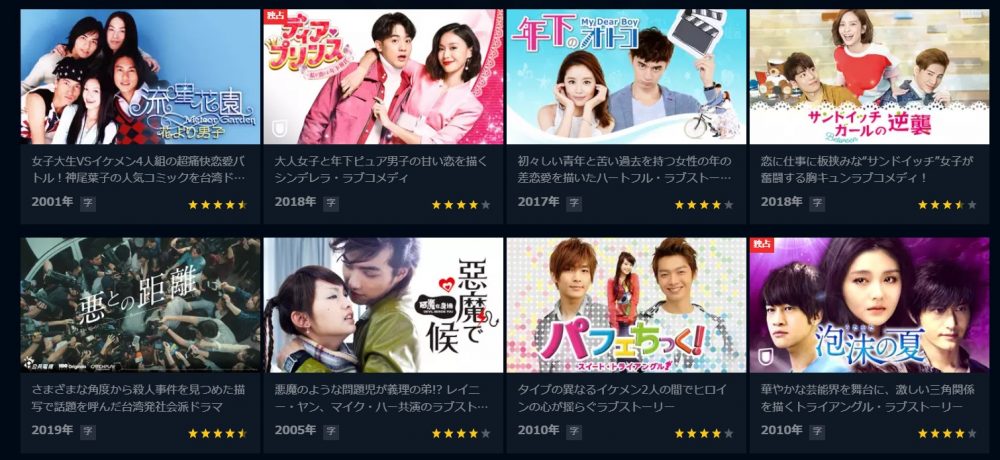This screenshot has width=1000, height=460.
Task: Open the 悪魔で候 drama card
Action: (x=383, y=305)
